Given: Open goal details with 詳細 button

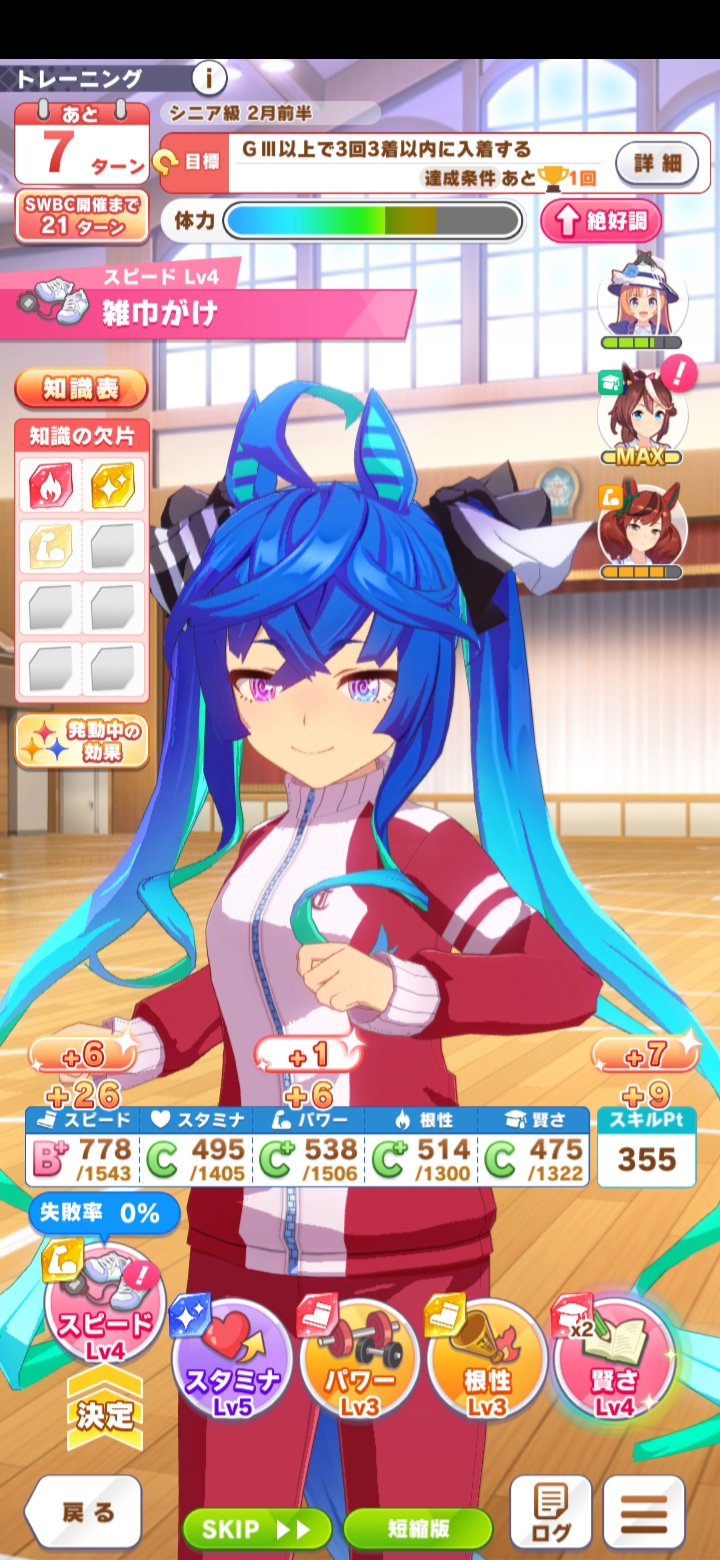Looking at the screenshot, I should click(656, 161).
